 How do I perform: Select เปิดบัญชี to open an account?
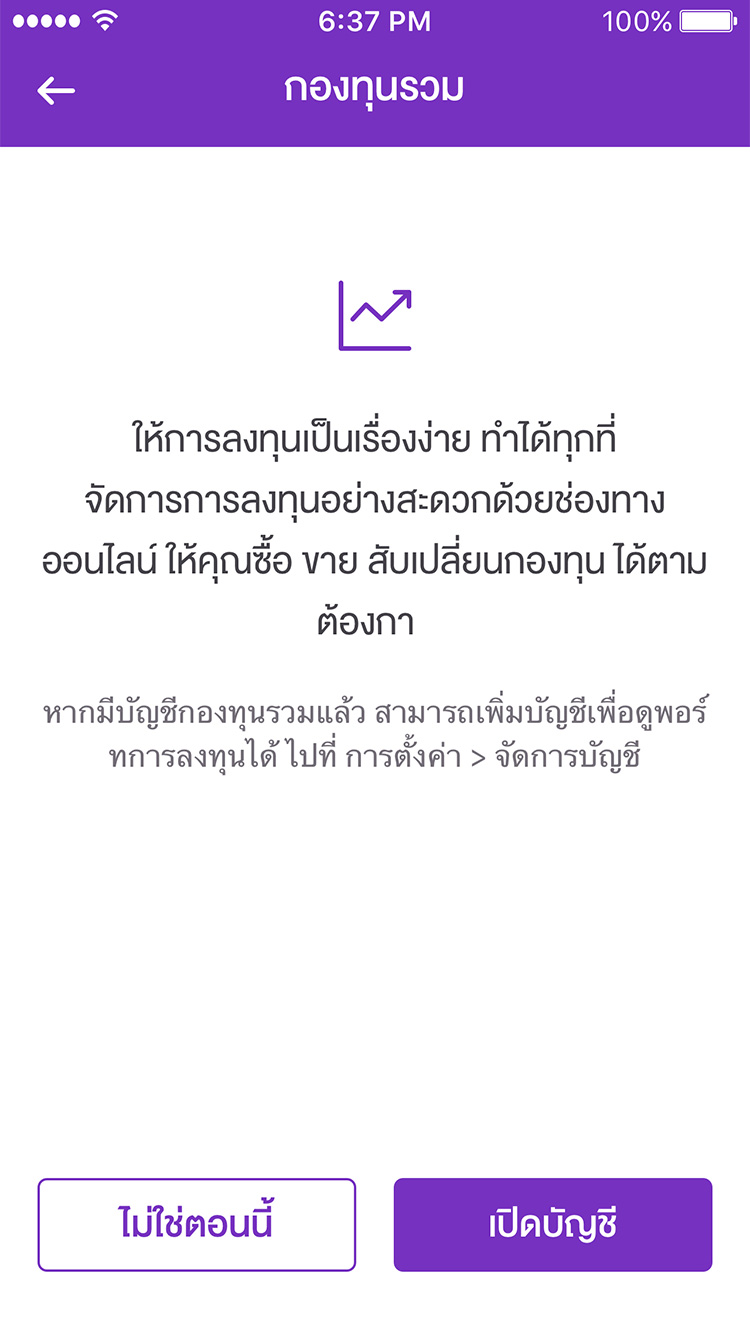click(553, 1225)
